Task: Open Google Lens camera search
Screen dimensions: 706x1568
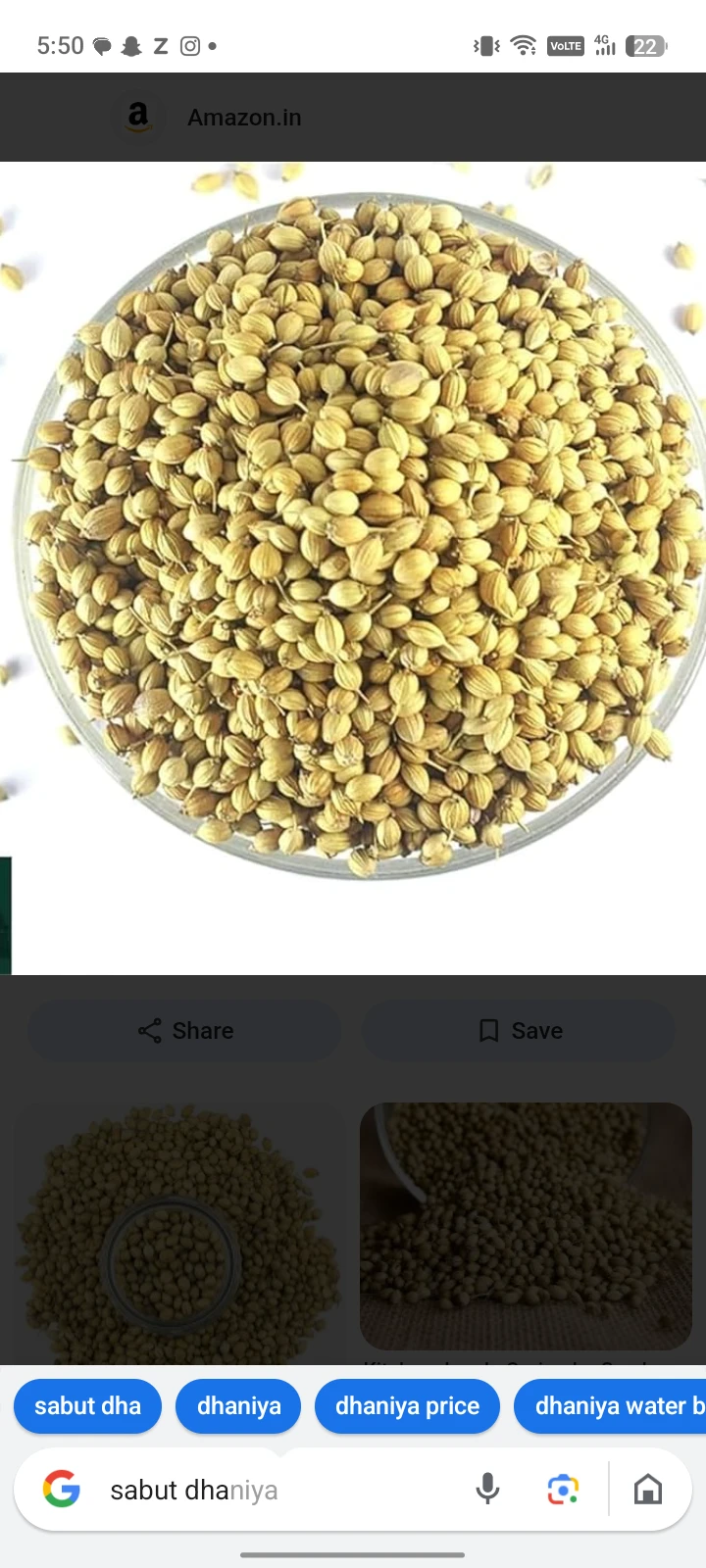Action: pos(563,1491)
